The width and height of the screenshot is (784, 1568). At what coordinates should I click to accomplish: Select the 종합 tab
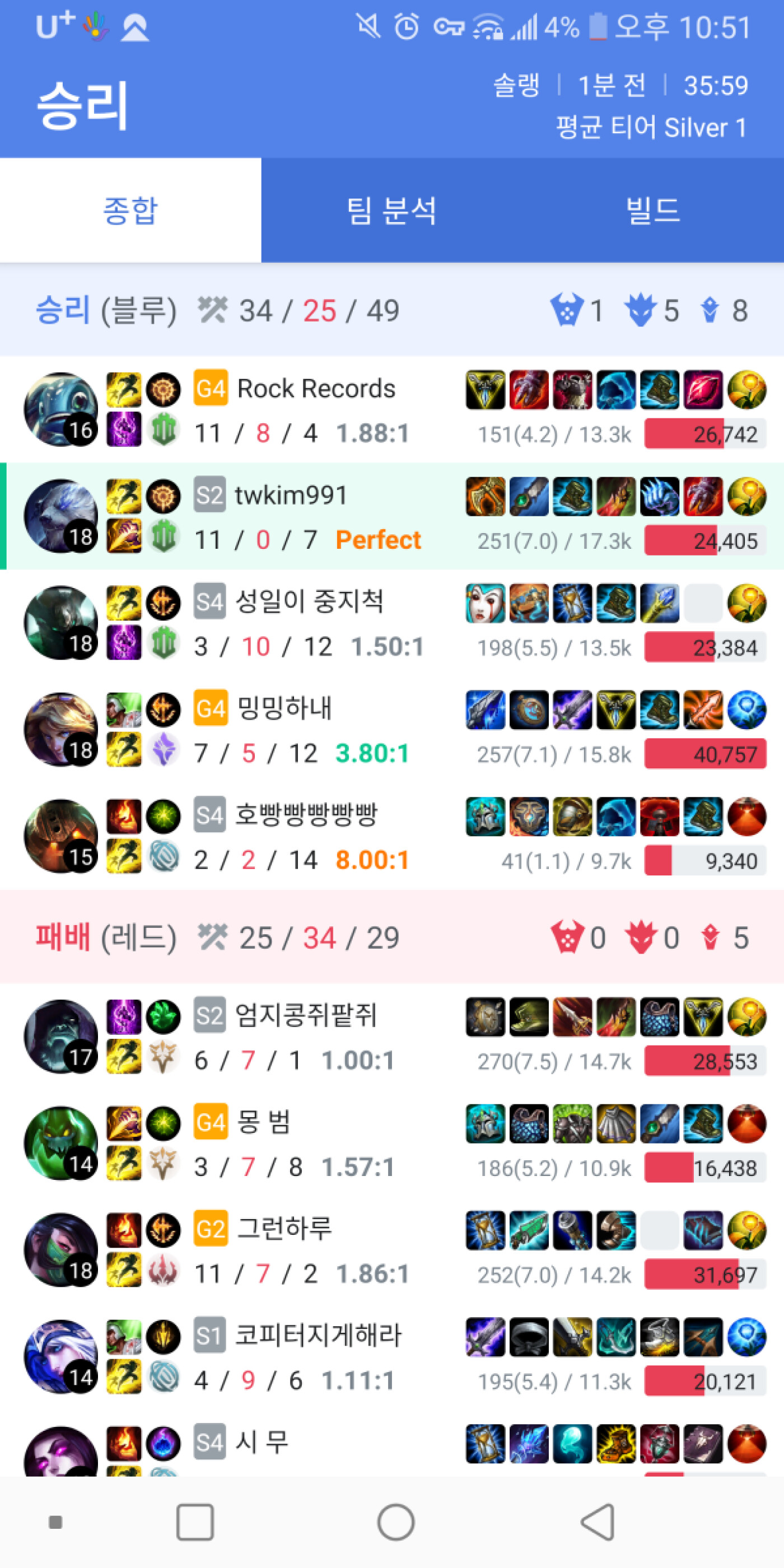(130, 211)
